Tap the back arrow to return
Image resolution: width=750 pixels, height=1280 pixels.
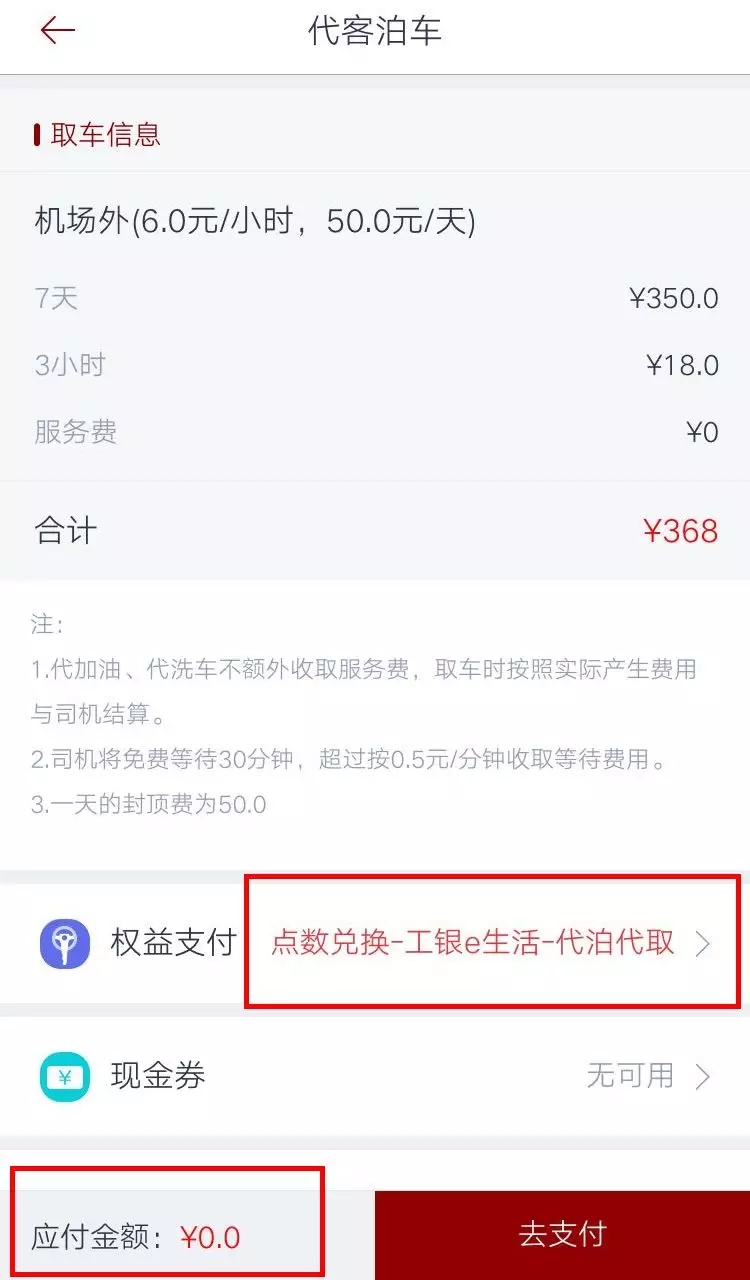point(57,30)
